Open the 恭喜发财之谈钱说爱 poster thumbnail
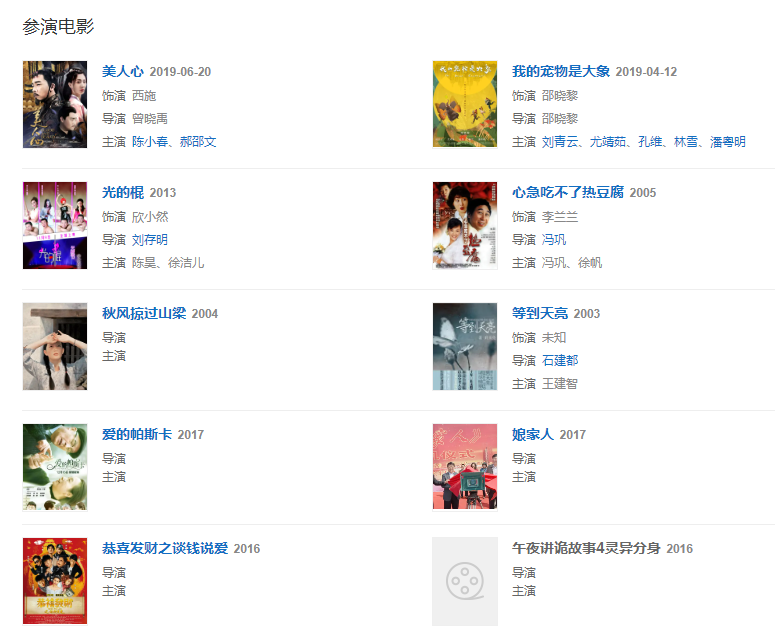Image resolution: width=775 pixels, height=635 pixels. tap(54, 581)
